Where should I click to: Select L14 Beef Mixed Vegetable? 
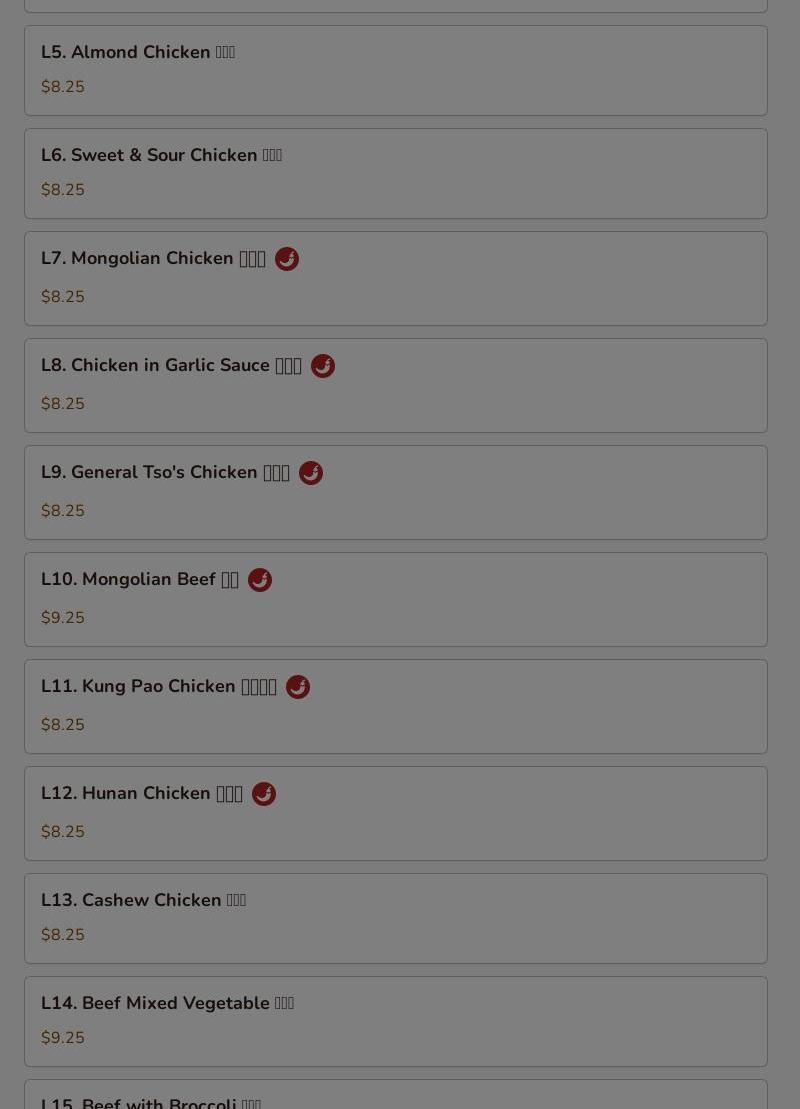pos(395,1021)
